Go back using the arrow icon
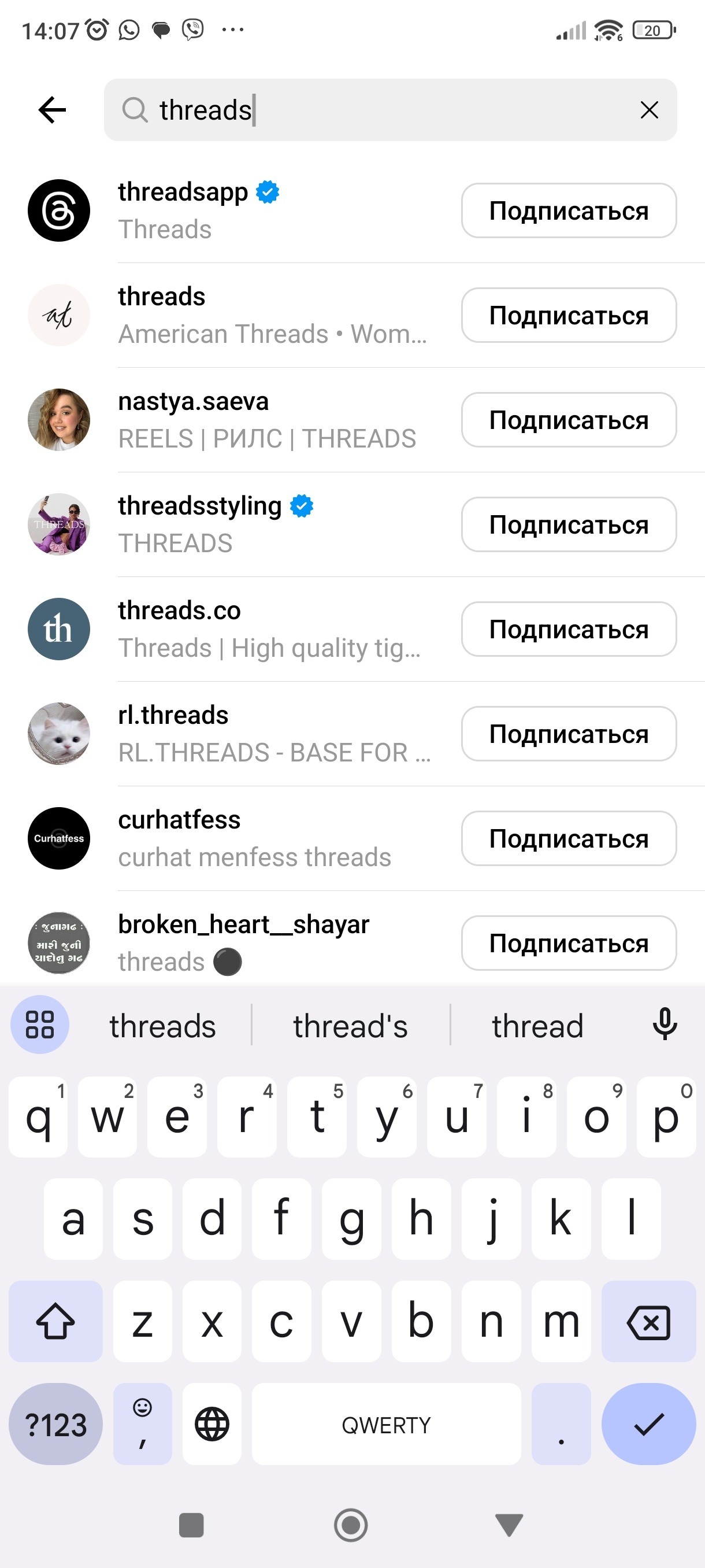 tap(53, 110)
